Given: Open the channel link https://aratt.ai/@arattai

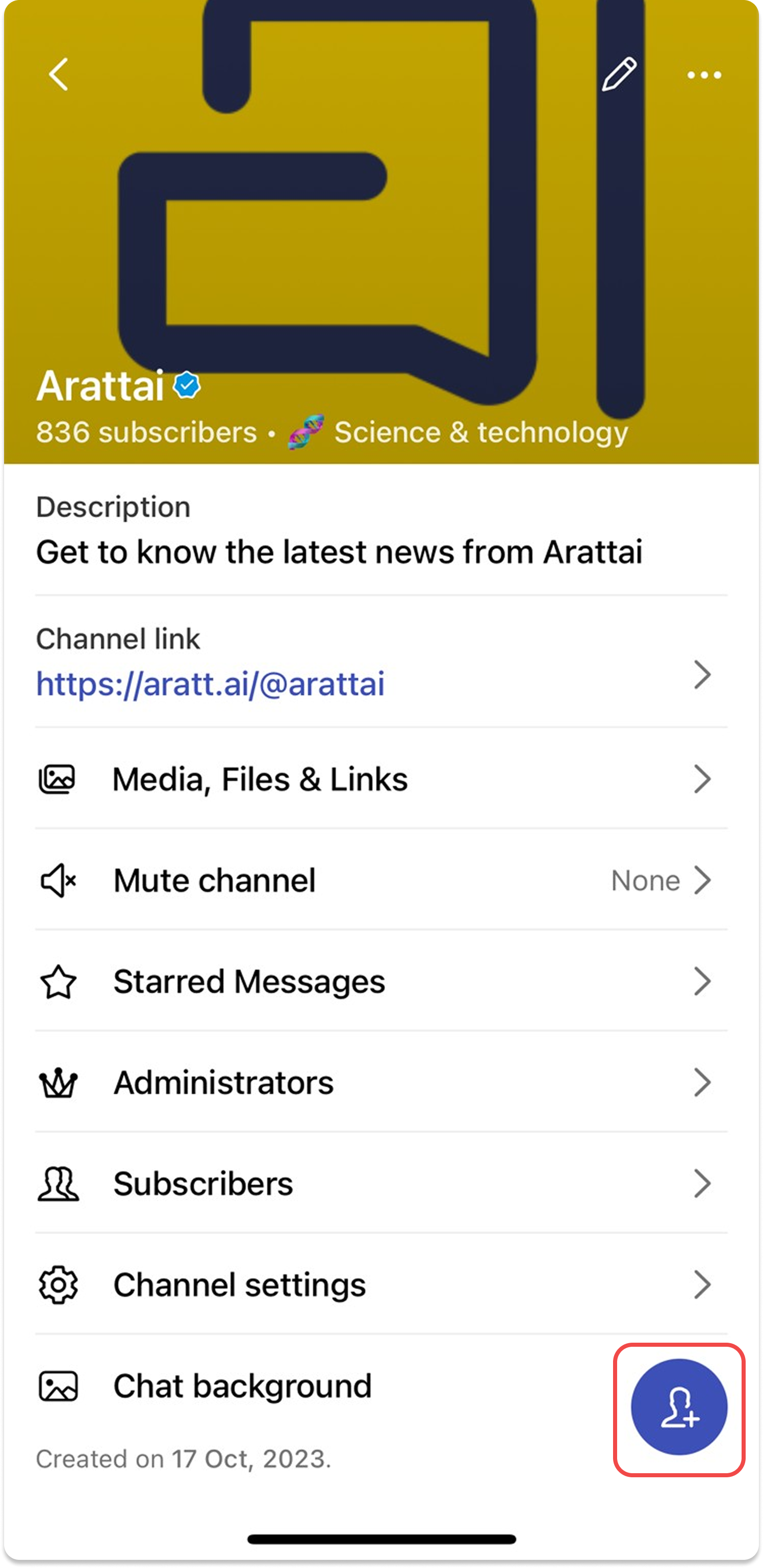Looking at the screenshot, I should point(210,684).
